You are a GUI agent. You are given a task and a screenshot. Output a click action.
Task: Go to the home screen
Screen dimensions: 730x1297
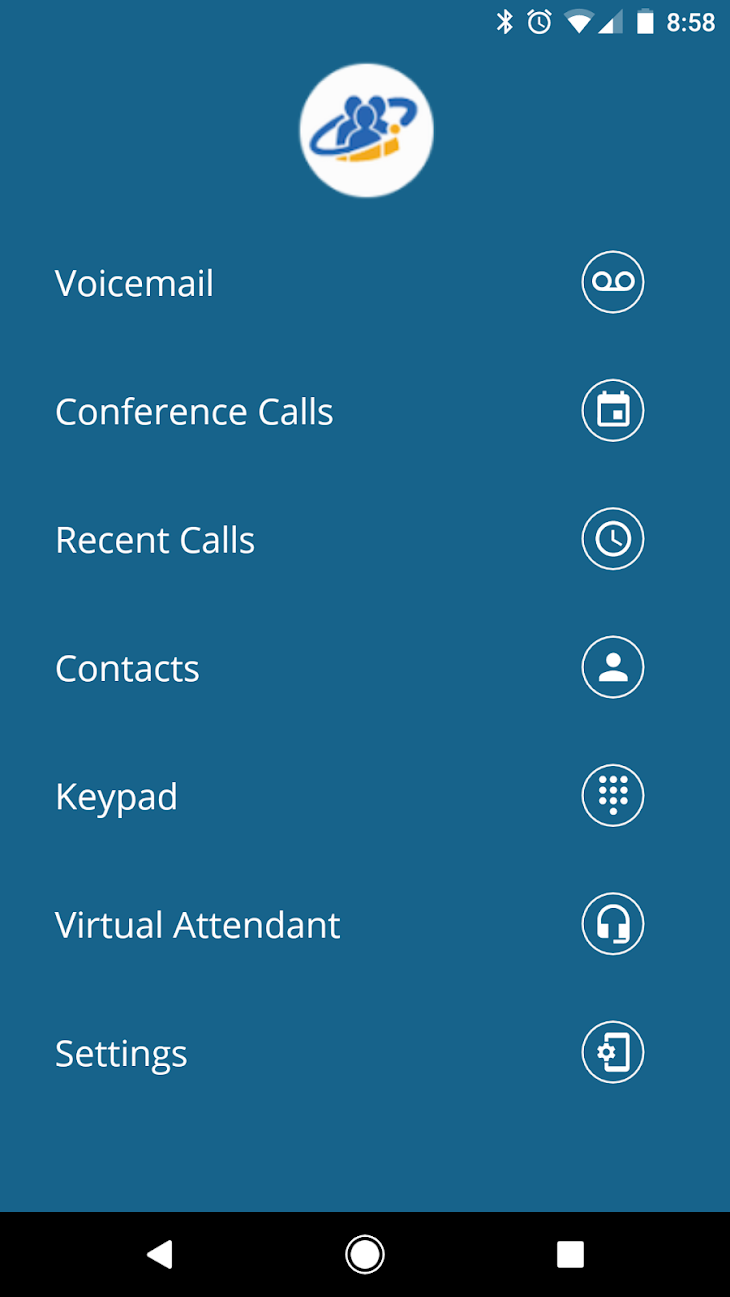tap(365, 1254)
